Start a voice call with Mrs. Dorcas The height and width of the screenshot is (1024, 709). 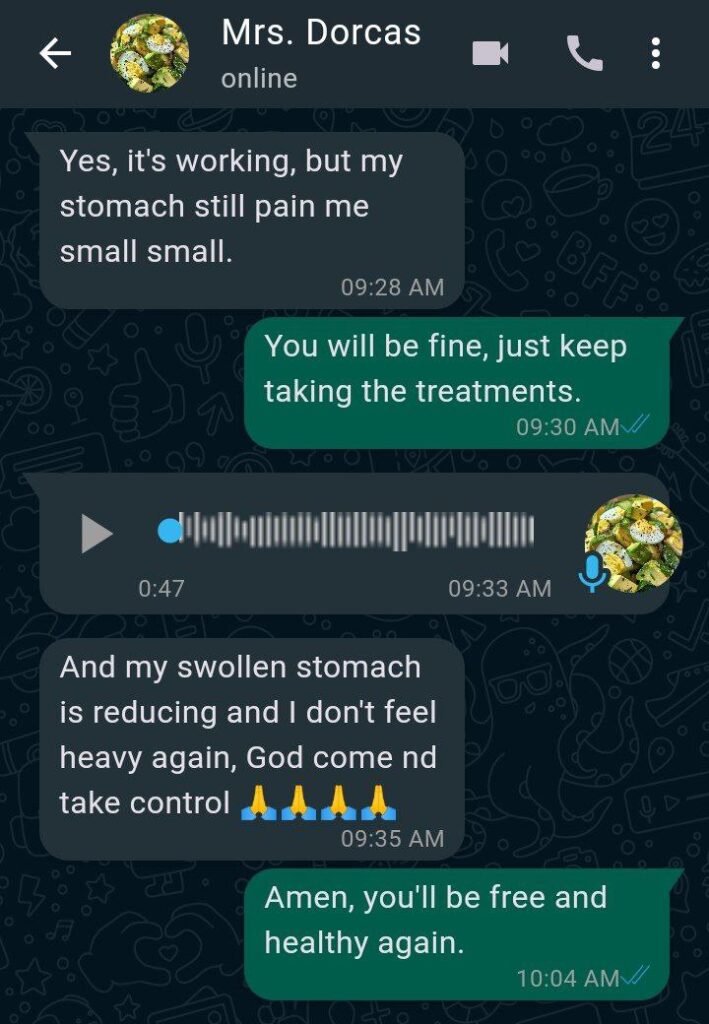click(585, 54)
